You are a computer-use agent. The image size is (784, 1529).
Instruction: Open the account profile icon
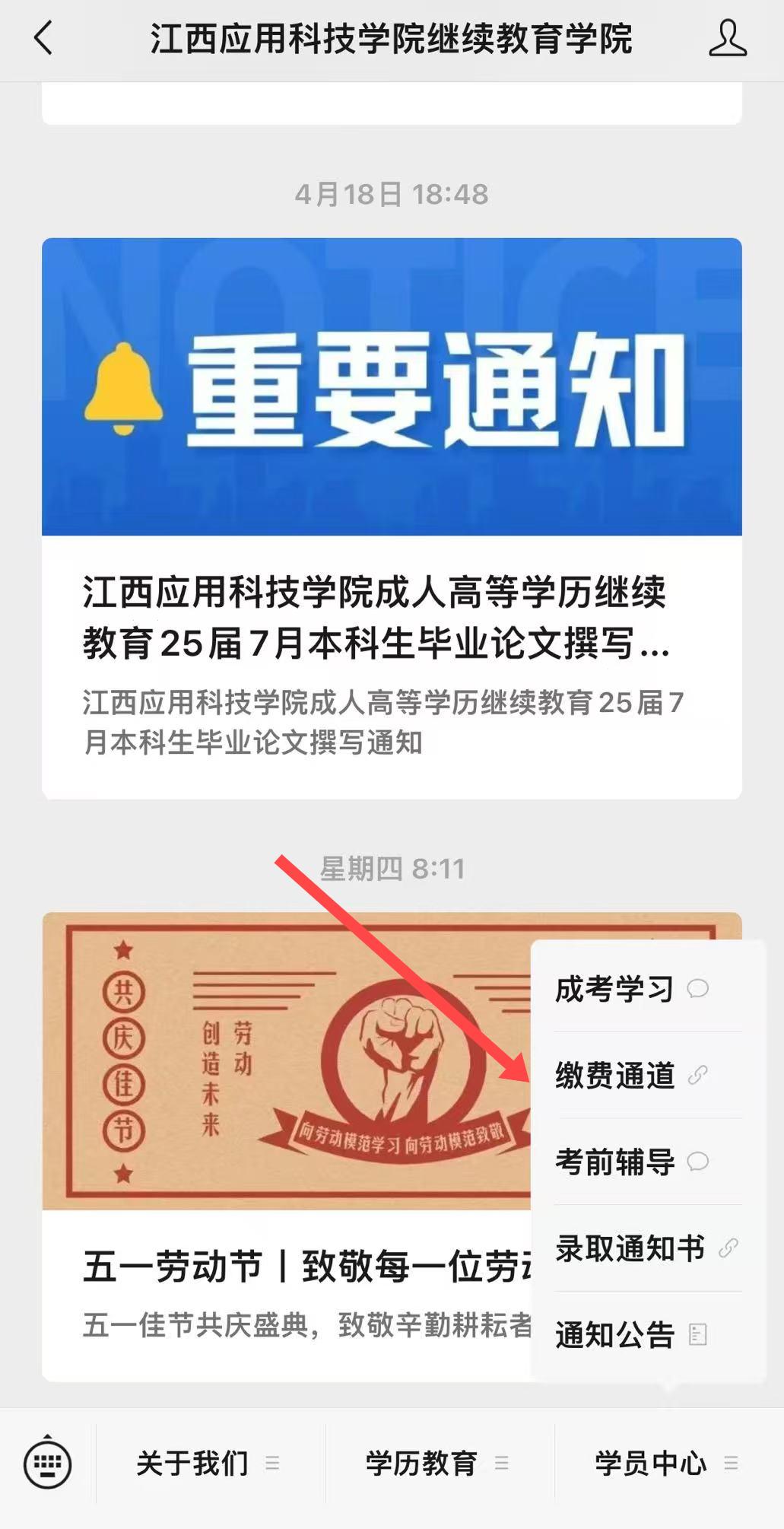pyautogui.click(x=727, y=39)
